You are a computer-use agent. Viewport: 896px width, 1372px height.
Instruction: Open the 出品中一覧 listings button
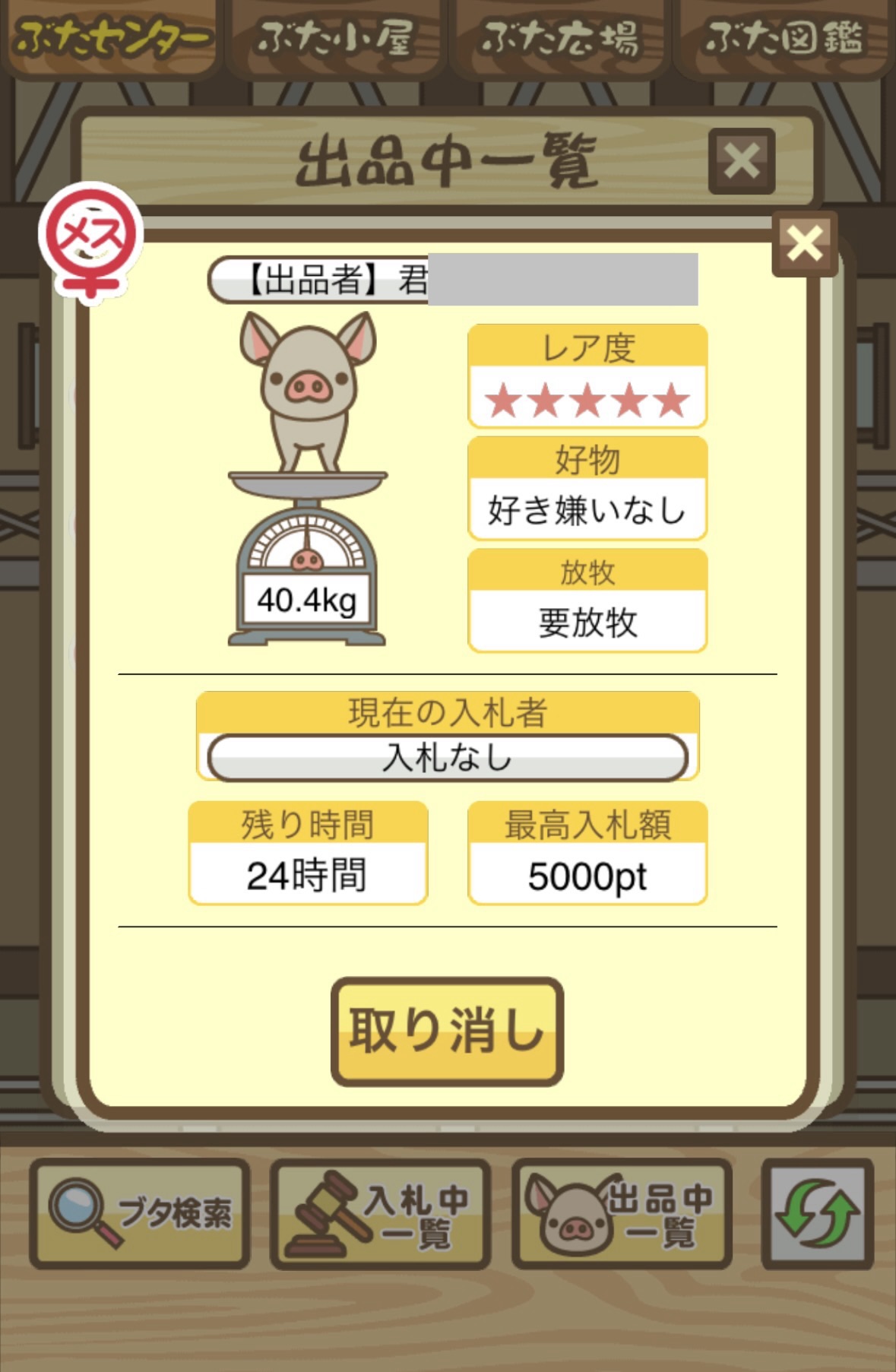click(x=622, y=1213)
